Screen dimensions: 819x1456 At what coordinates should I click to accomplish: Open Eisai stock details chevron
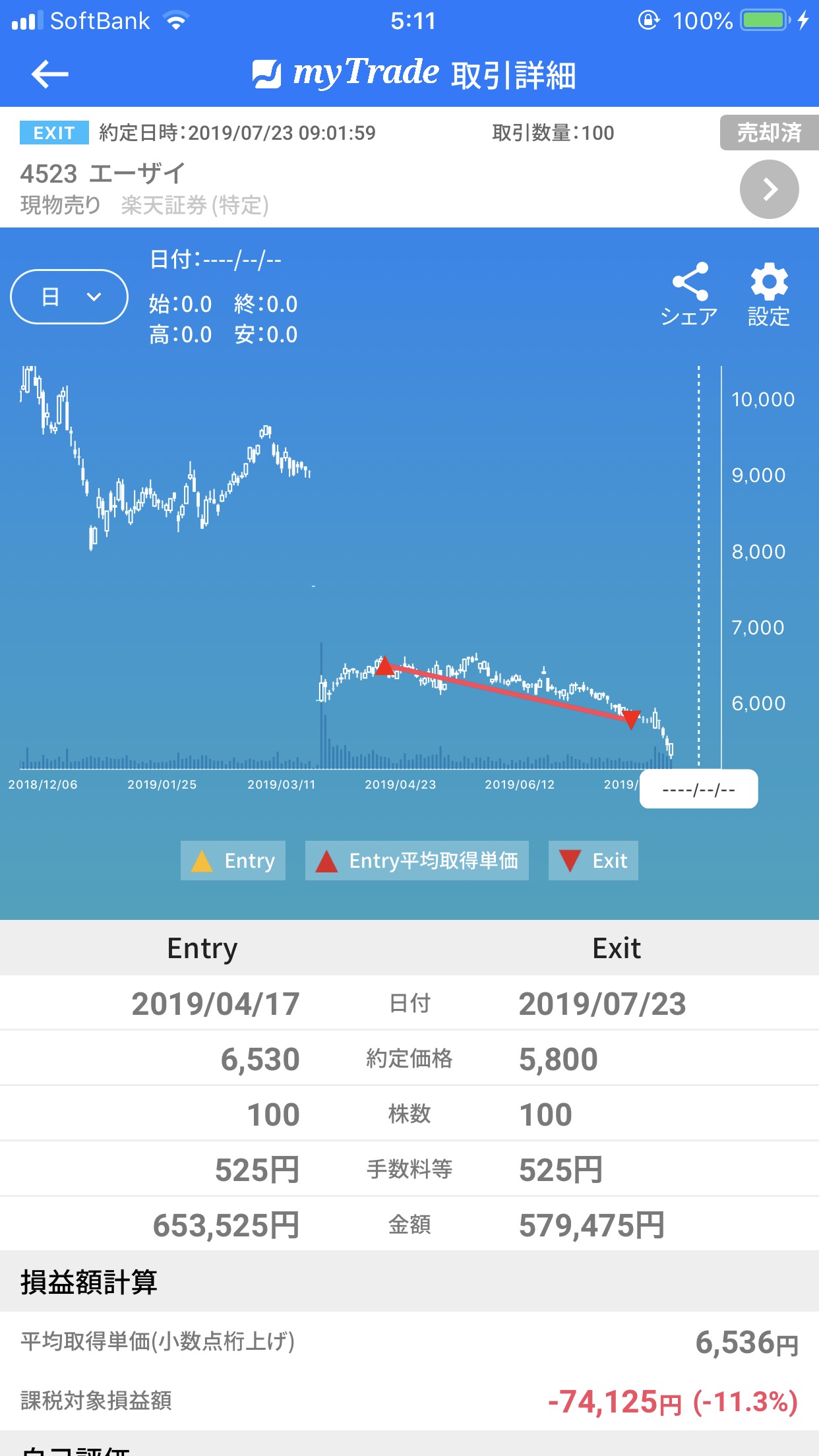click(769, 189)
